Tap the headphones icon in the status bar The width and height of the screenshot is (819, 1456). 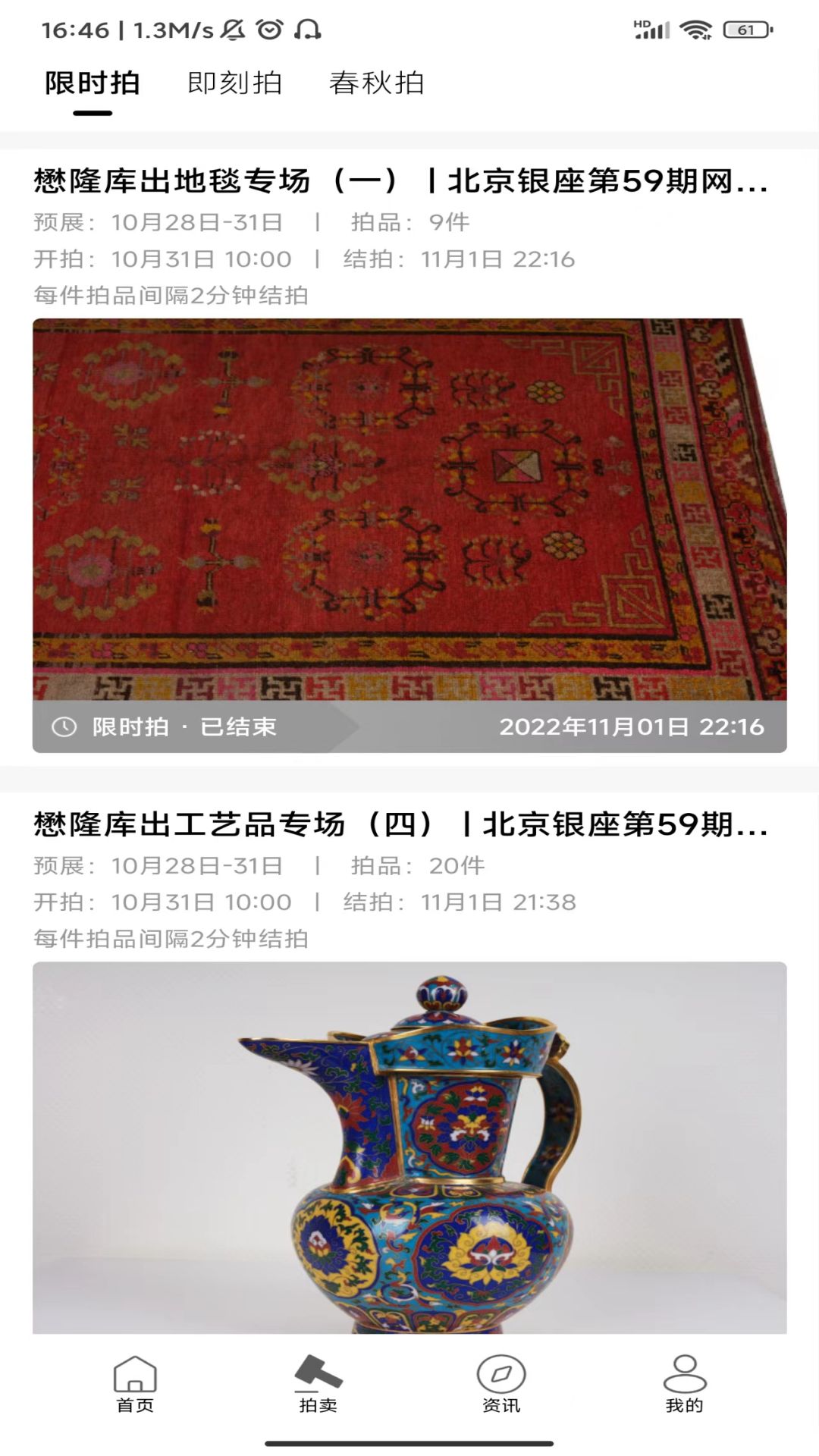click(308, 29)
